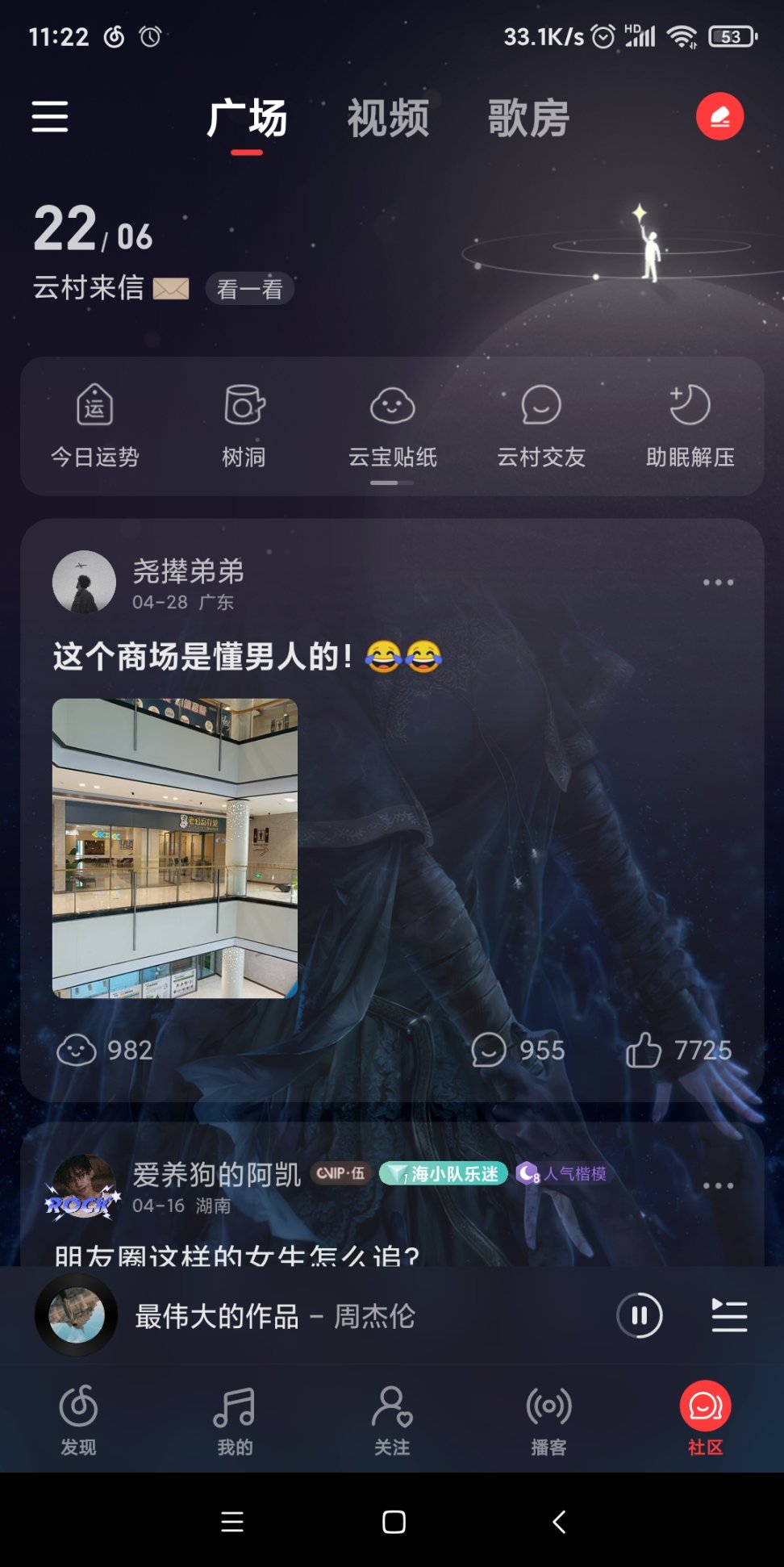Pause 最伟大的作品 playback
The height and width of the screenshot is (1567, 784).
[x=640, y=1316]
